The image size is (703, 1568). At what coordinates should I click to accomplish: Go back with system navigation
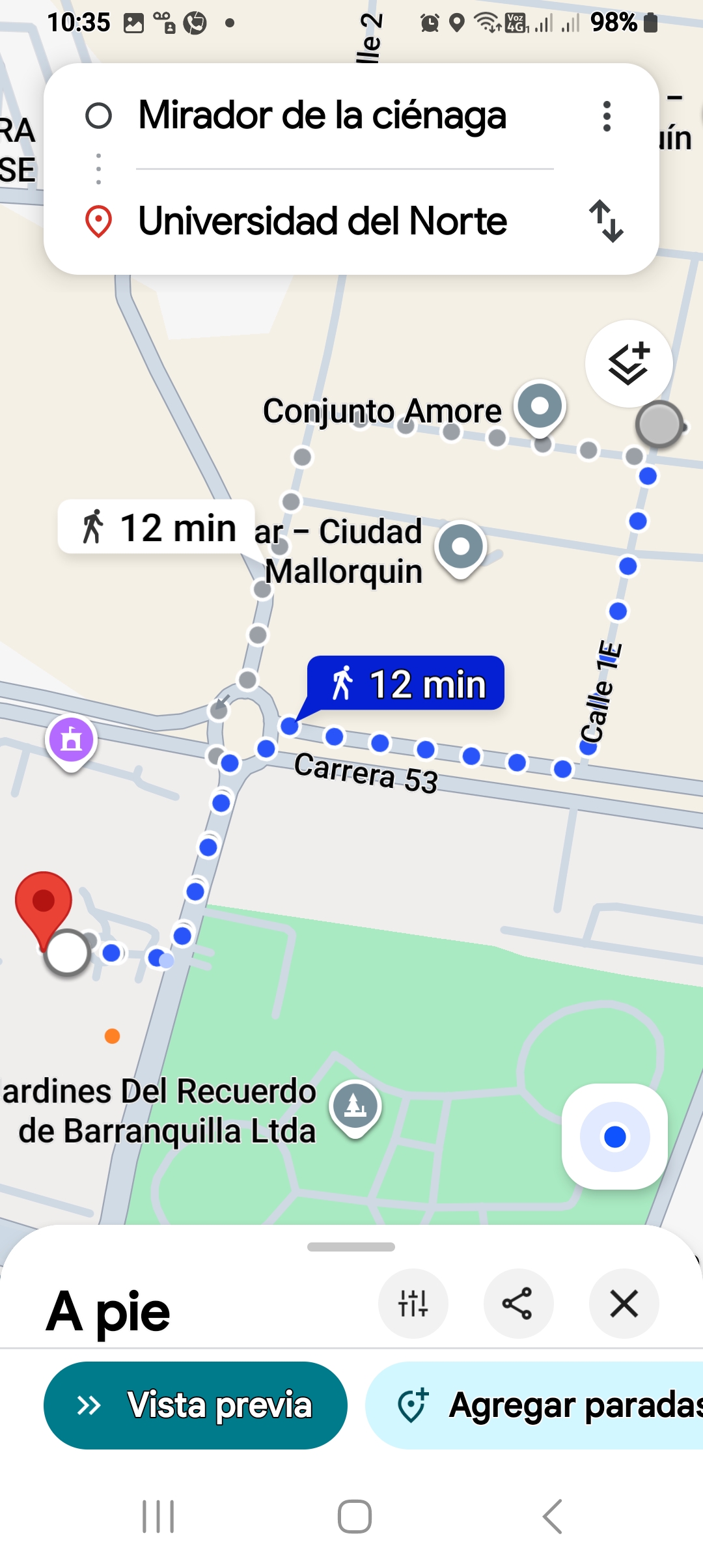(552, 1517)
